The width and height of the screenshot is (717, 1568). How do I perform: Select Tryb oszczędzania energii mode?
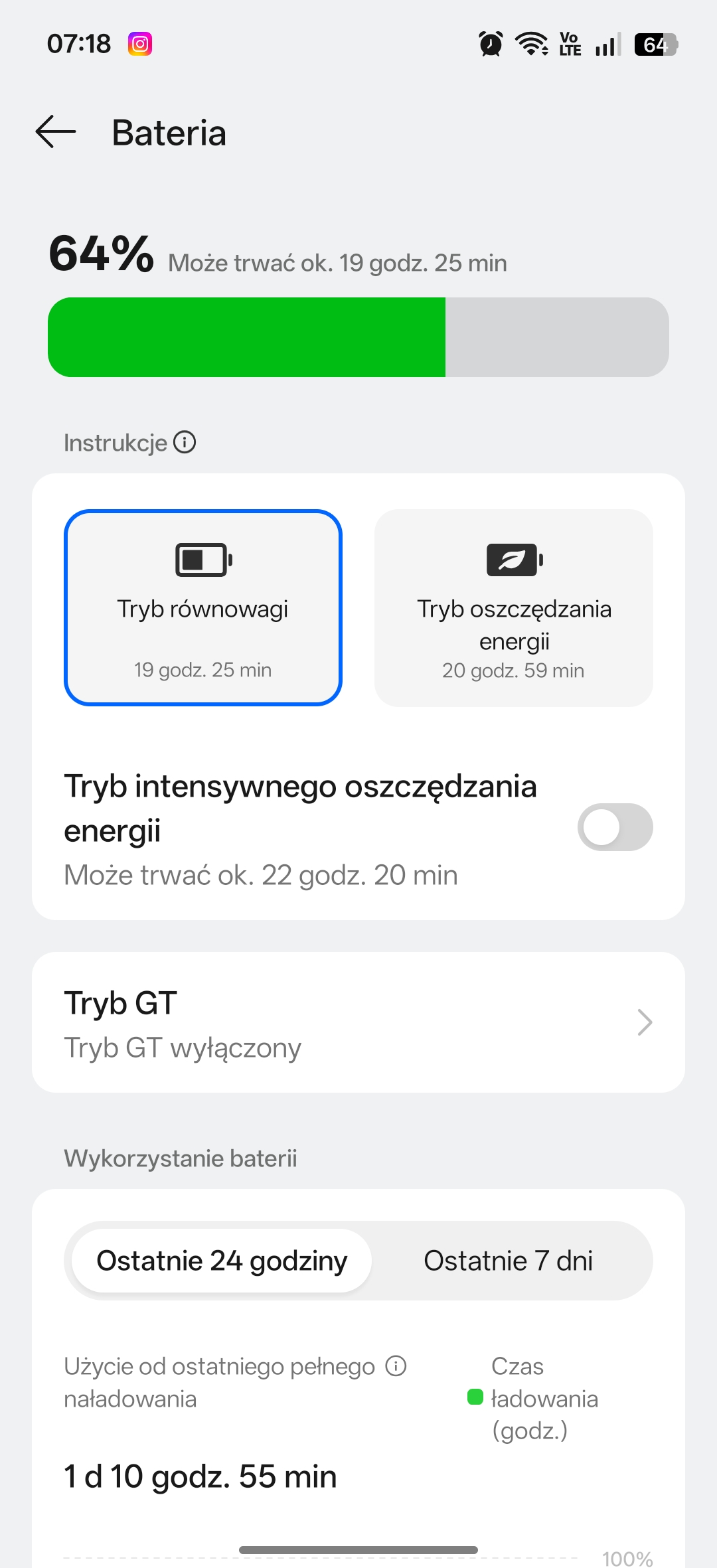[x=513, y=607]
